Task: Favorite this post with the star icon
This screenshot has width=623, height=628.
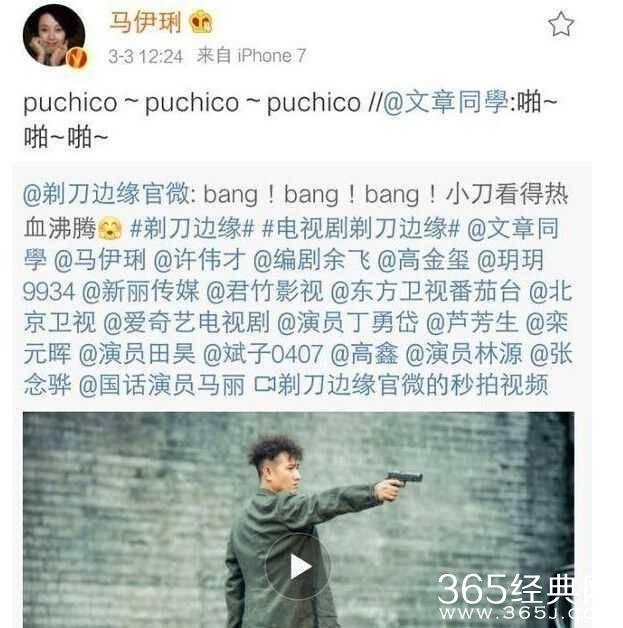Action: (x=561, y=25)
